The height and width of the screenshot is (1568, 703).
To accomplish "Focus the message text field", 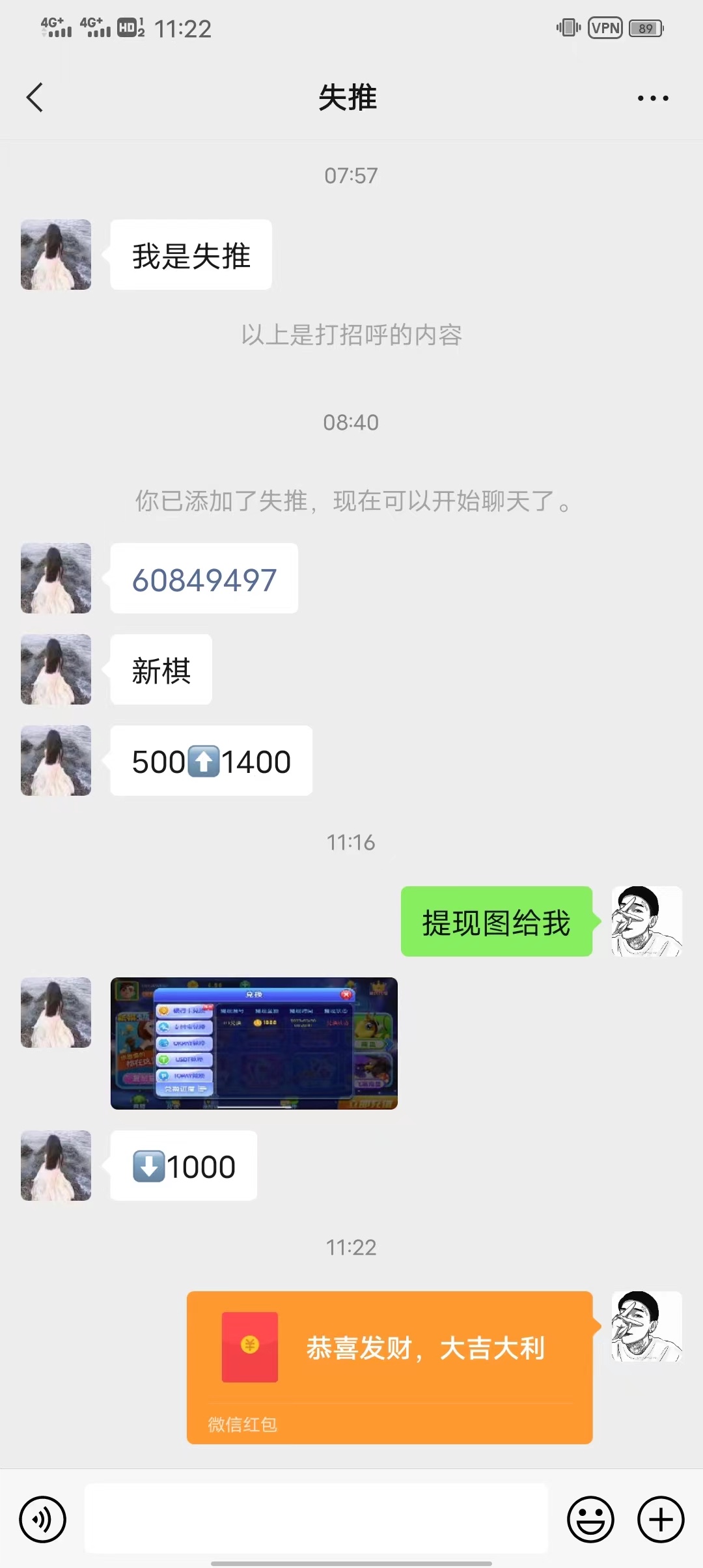I will pos(316,1519).
